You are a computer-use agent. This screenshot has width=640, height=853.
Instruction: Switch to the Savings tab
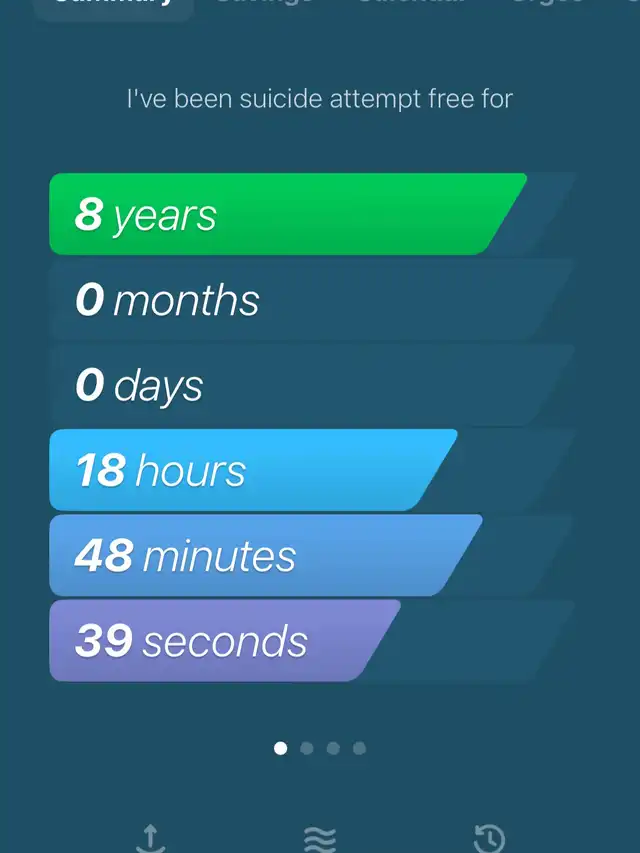[x=264, y=4]
